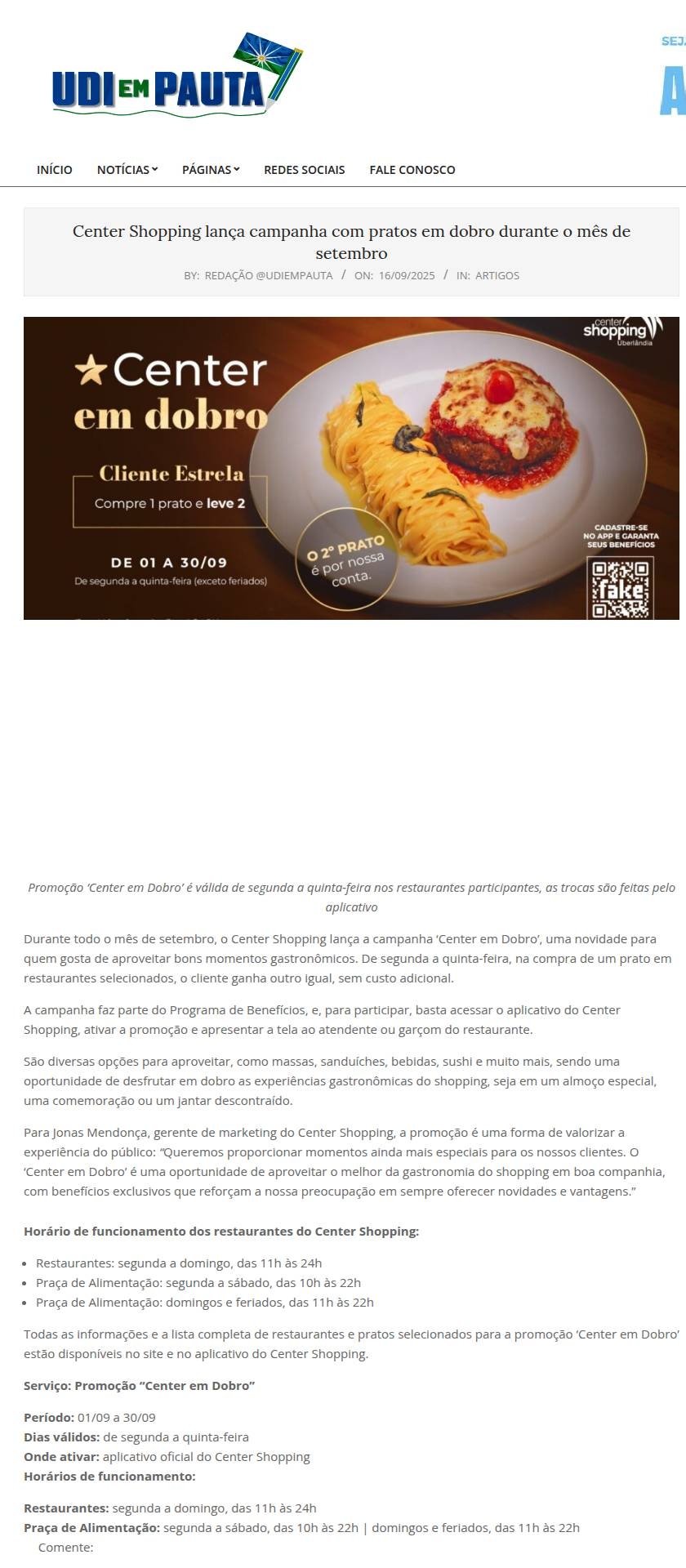Screen dimensions: 686x1568
Task: Open the ARTIGOS category link
Action: tap(497, 275)
